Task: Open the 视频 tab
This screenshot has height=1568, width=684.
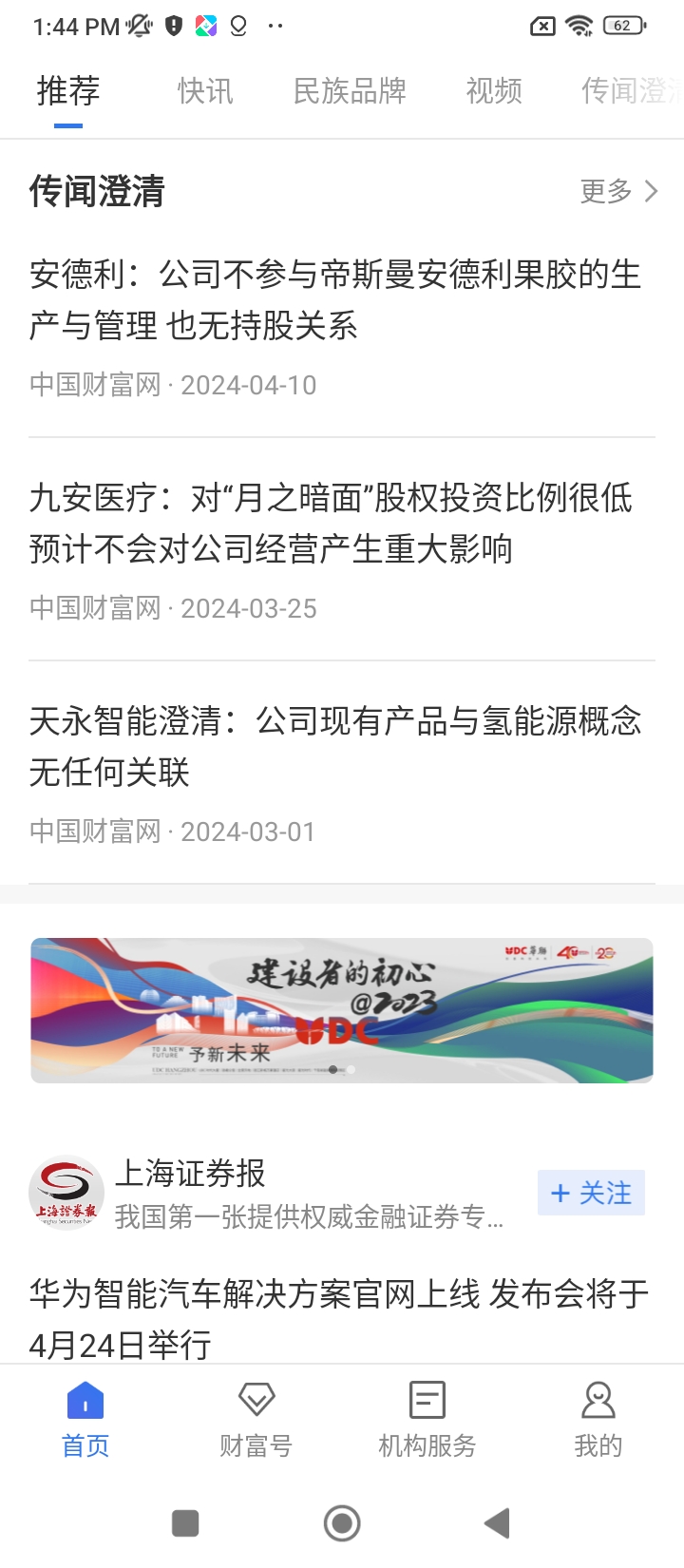Action: 494,91
